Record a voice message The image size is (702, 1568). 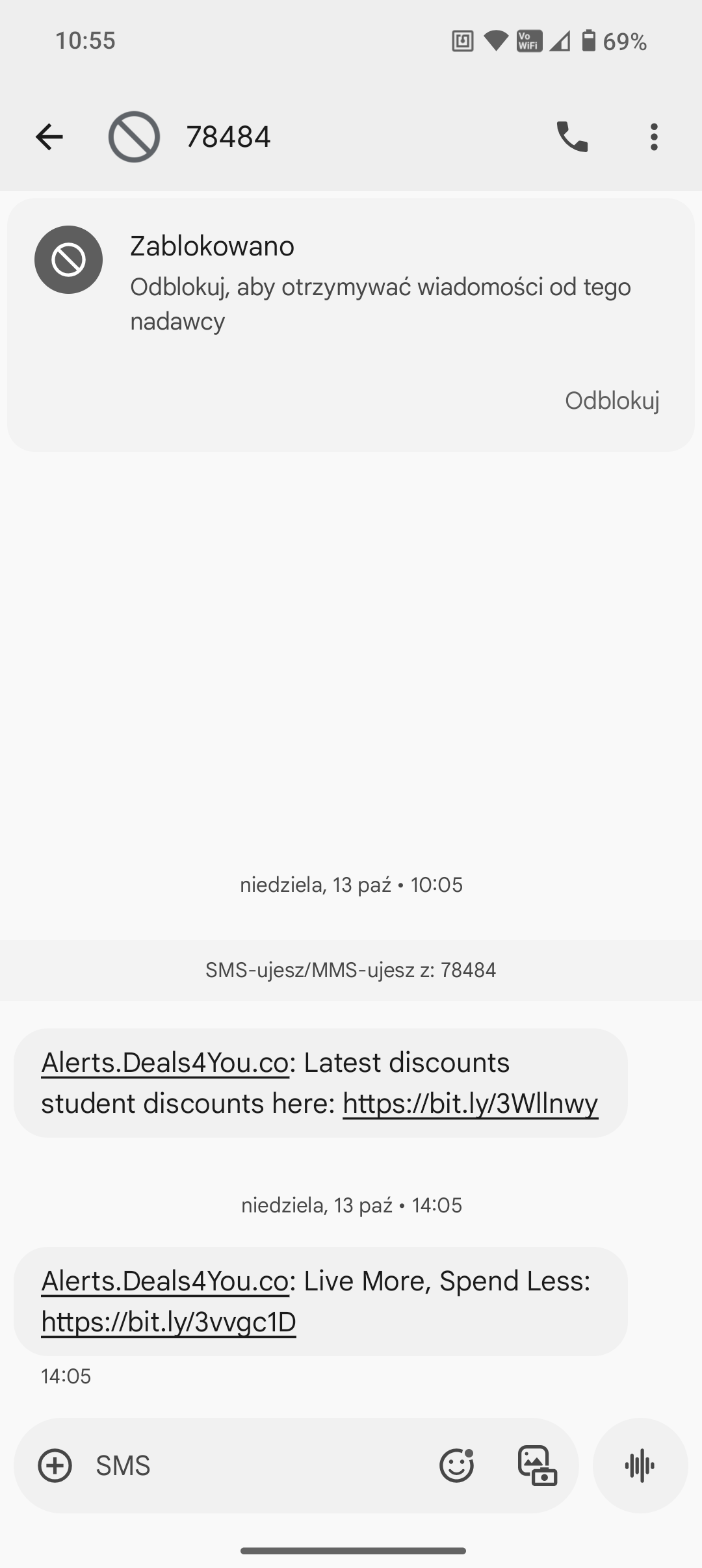tap(640, 1466)
